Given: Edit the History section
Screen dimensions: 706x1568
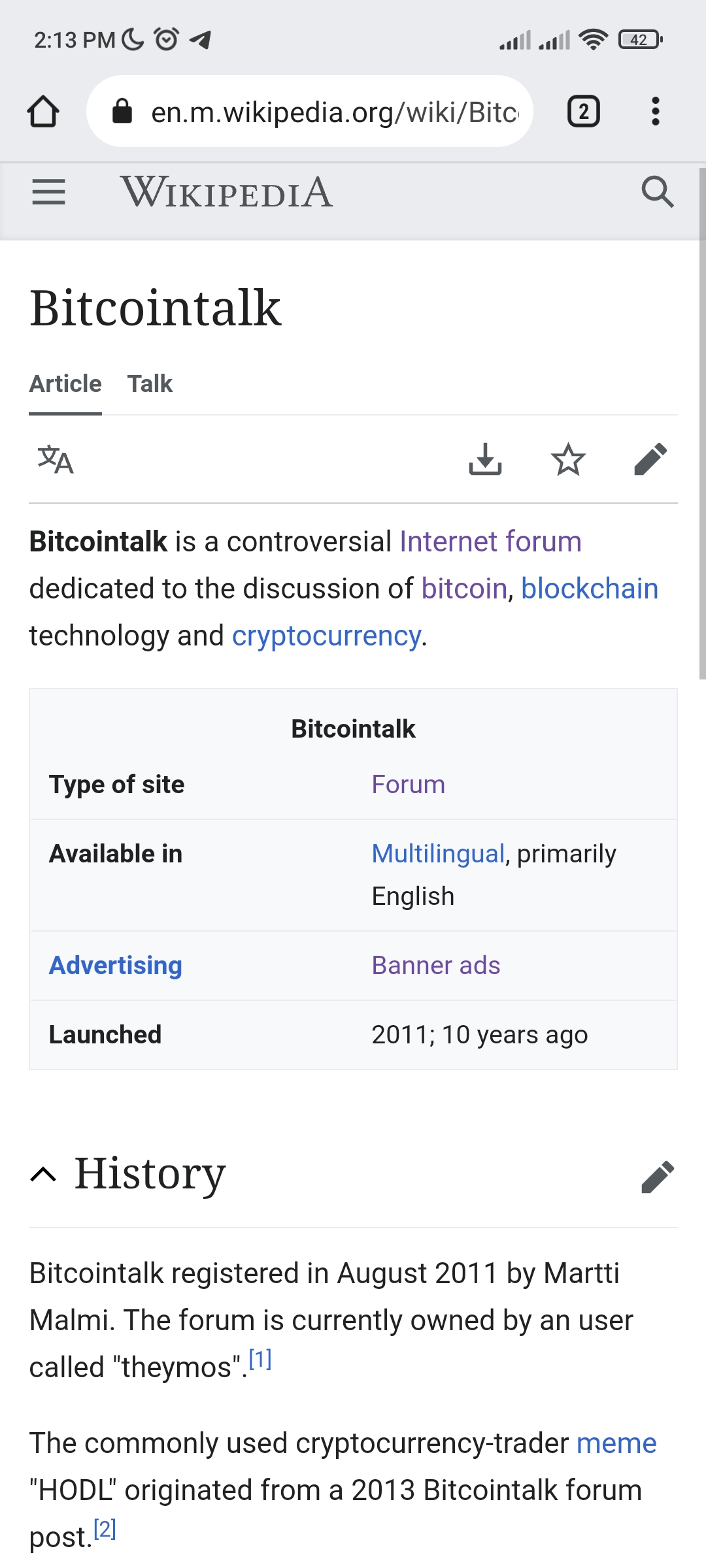Looking at the screenshot, I should [658, 1177].
